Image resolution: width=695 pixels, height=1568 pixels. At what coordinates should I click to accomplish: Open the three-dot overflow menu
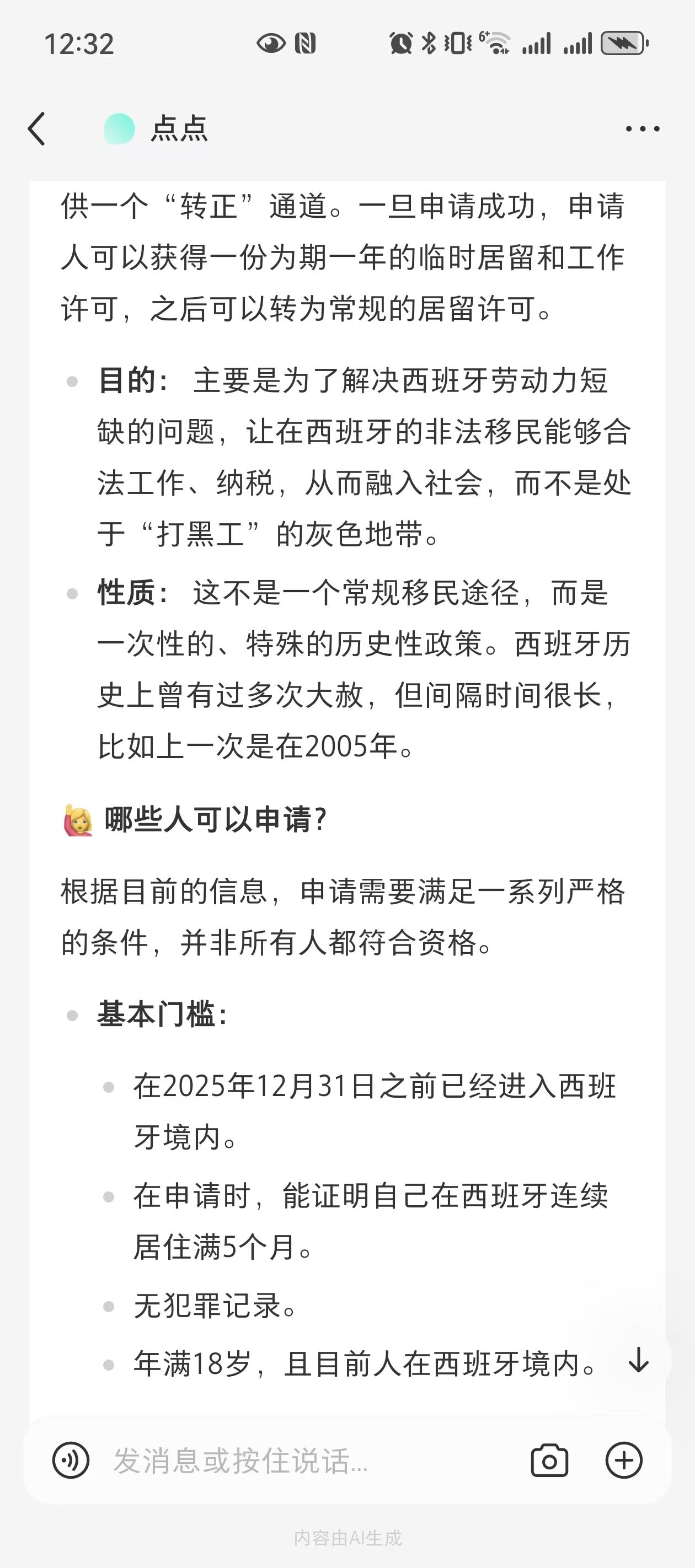[643, 128]
